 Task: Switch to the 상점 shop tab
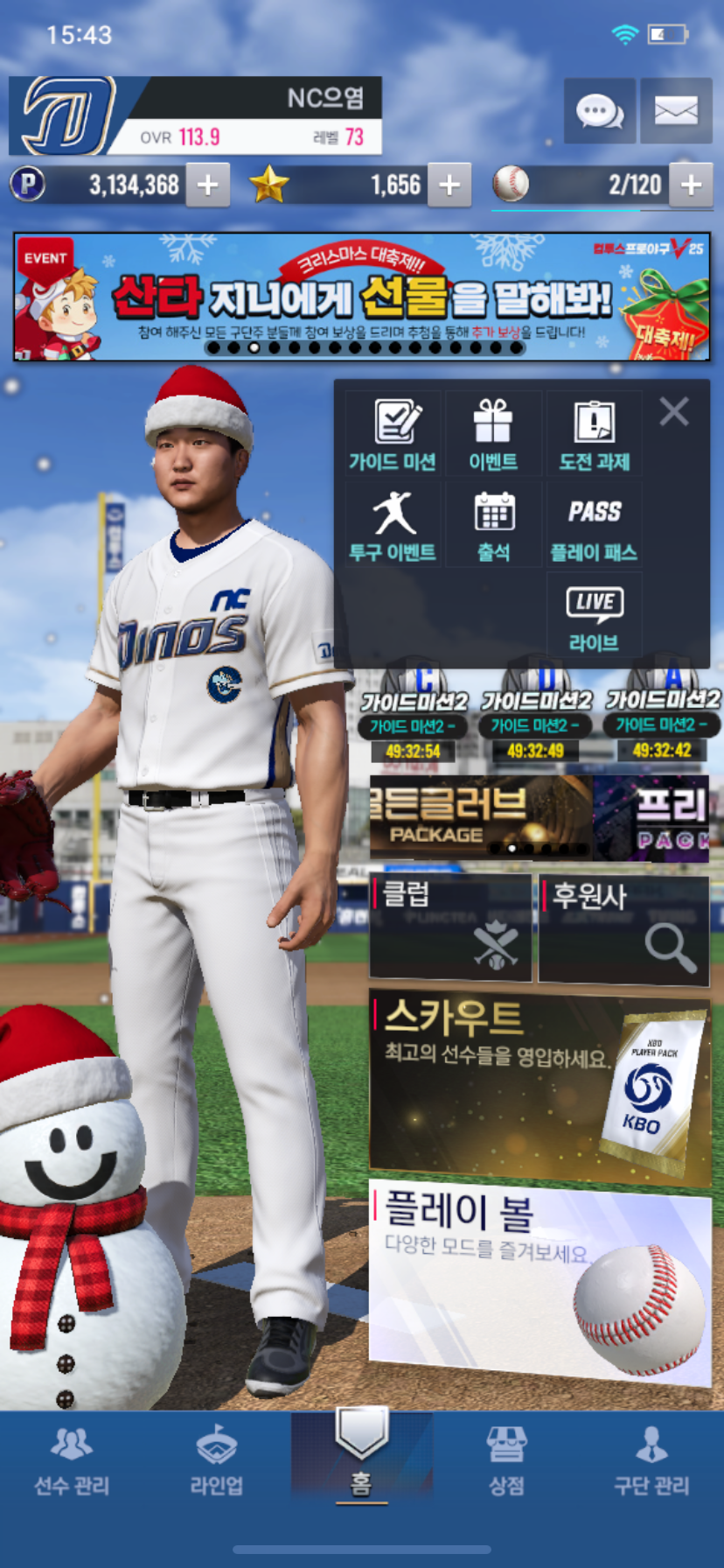506,1463
